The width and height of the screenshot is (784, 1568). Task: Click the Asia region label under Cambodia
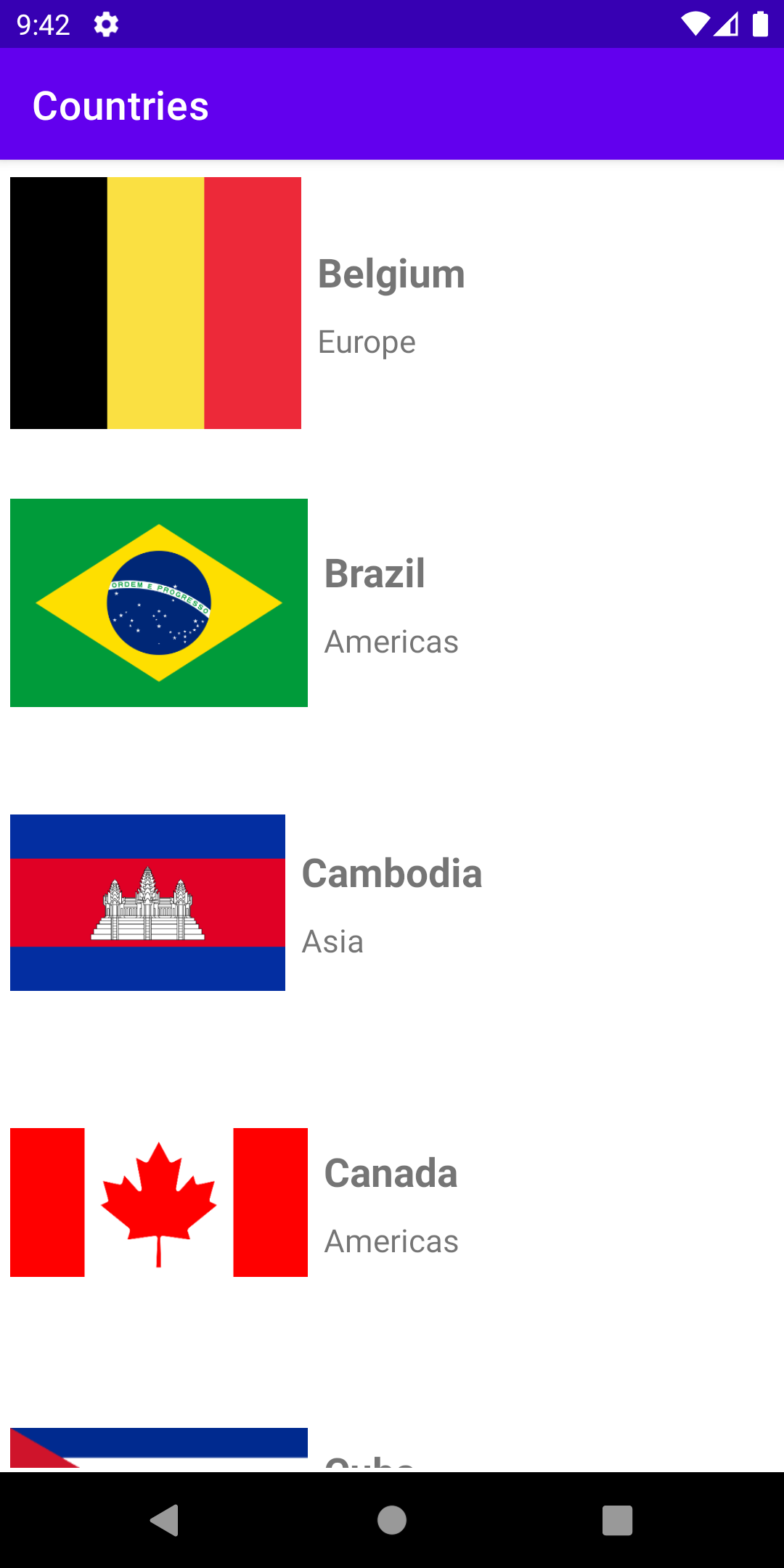(x=332, y=942)
